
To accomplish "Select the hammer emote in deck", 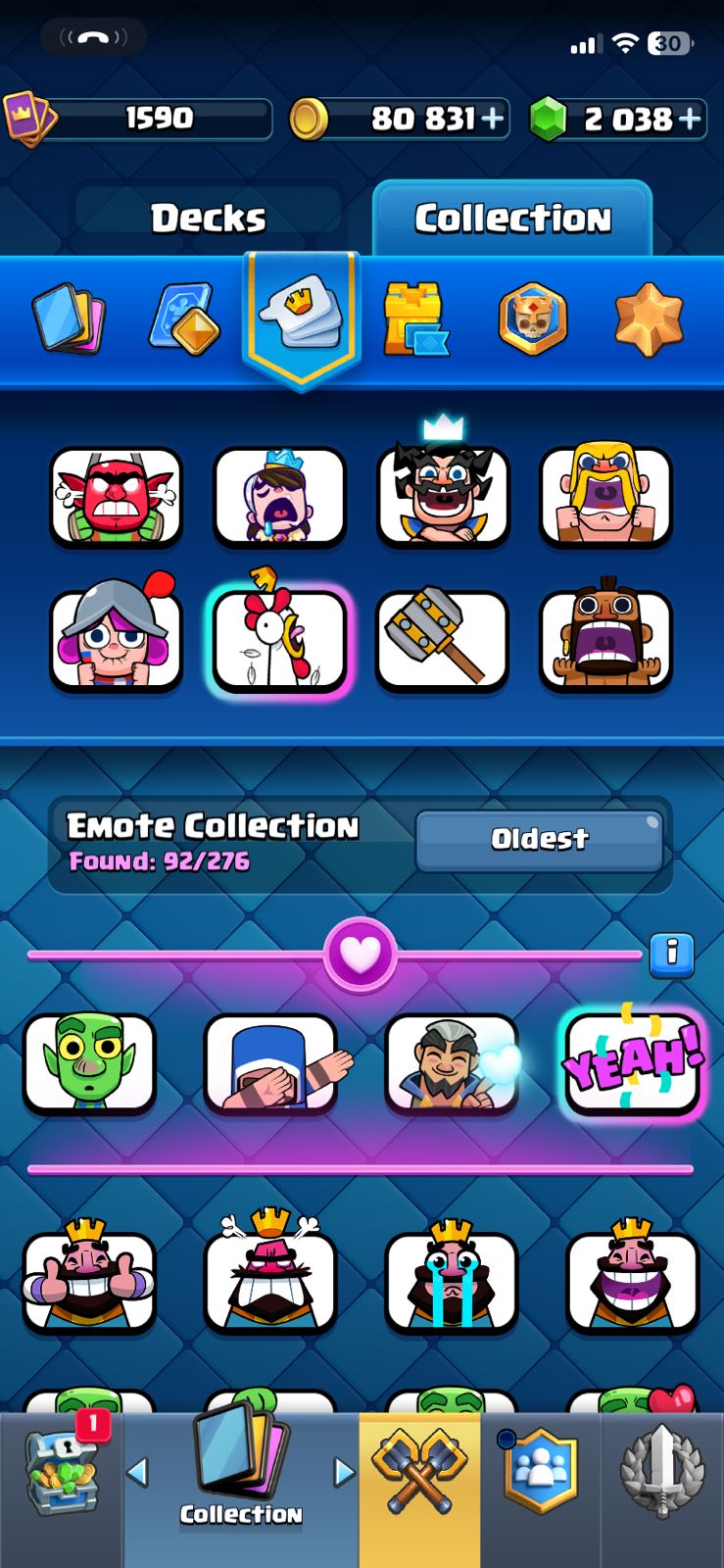I will click(x=443, y=640).
